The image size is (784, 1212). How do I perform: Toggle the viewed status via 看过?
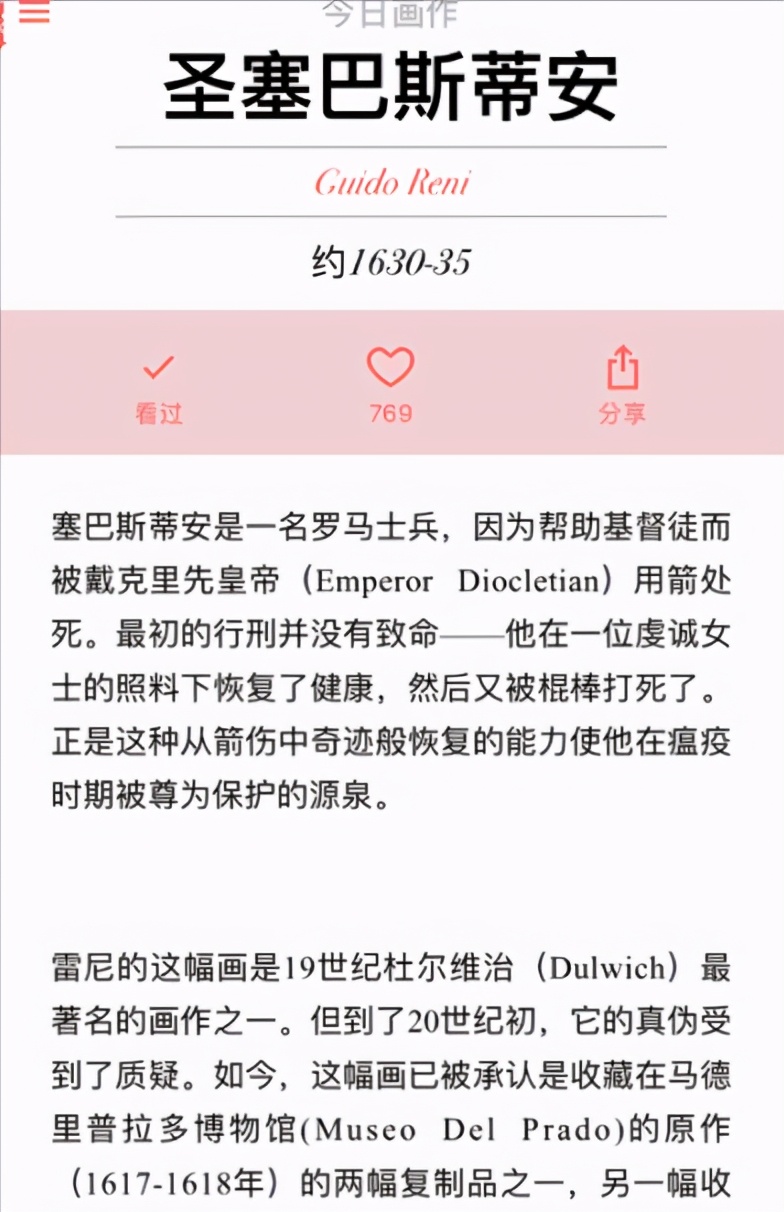(160, 412)
